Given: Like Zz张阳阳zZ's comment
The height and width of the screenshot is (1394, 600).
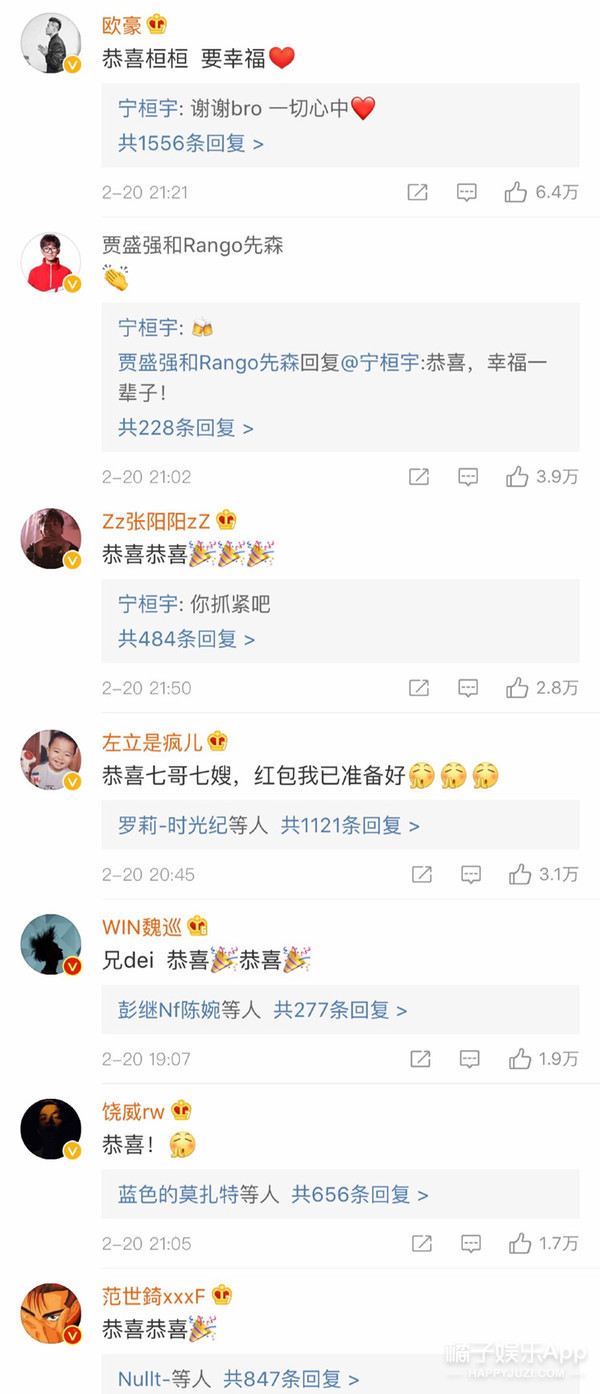Looking at the screenshot, I should 516,688.
